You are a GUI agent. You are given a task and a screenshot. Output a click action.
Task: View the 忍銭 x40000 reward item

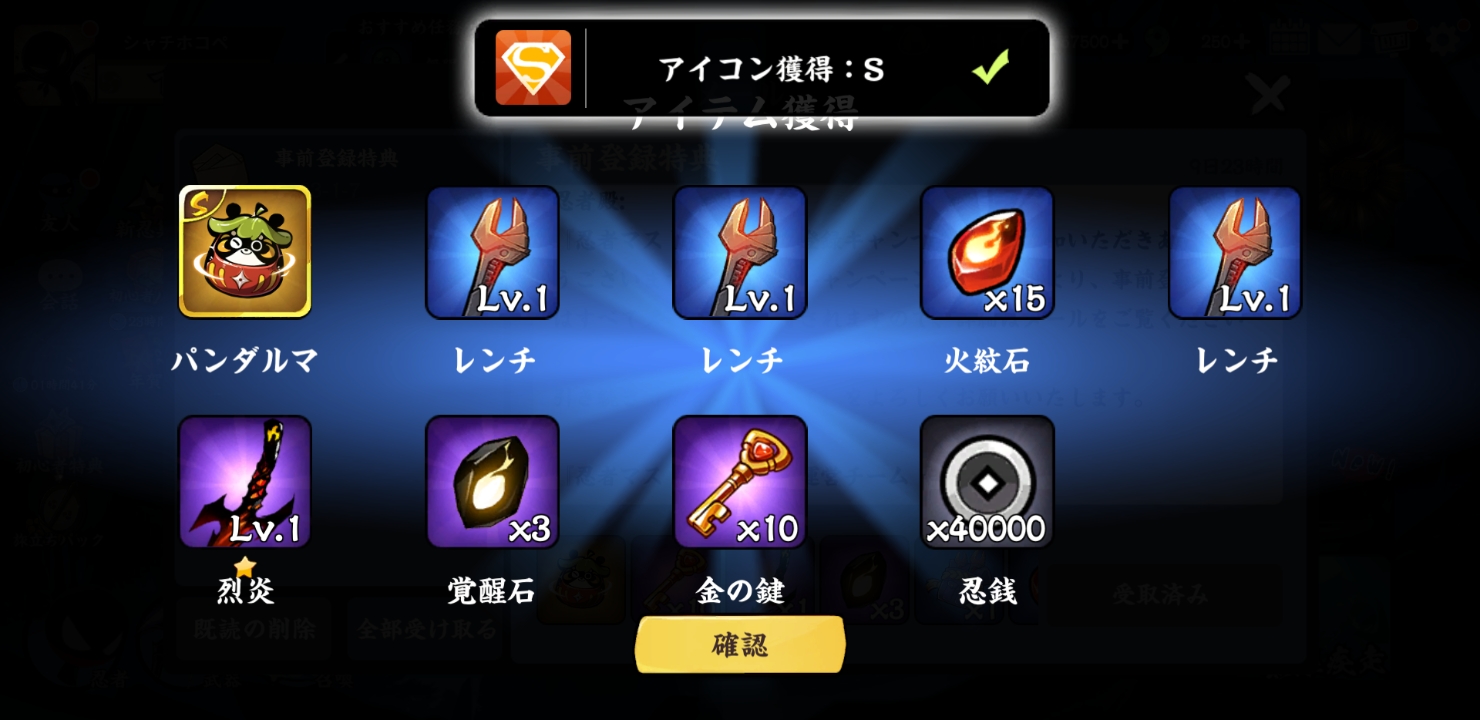pos(987,482)
